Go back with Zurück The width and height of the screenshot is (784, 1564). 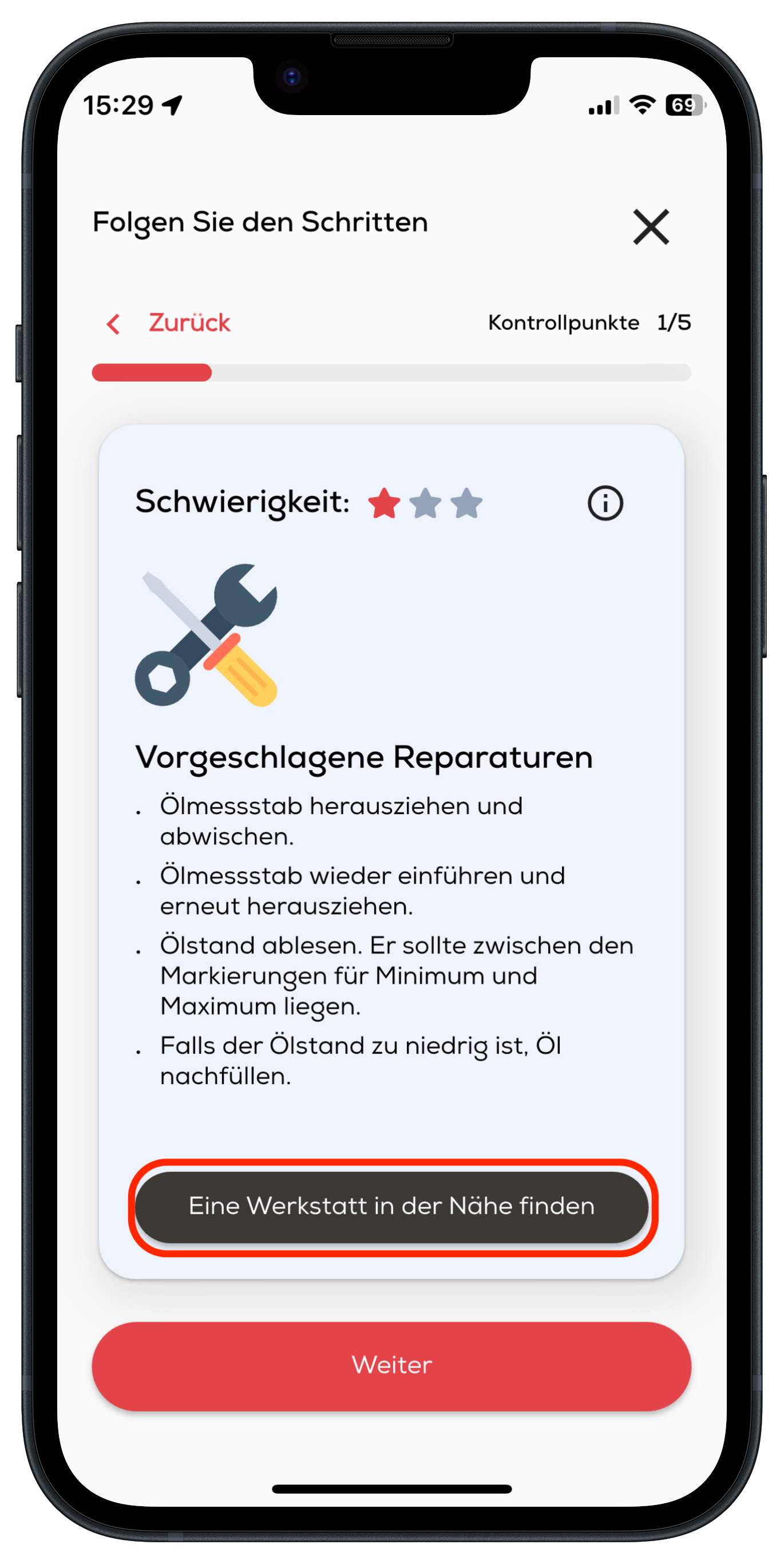[x=170, y=323]
